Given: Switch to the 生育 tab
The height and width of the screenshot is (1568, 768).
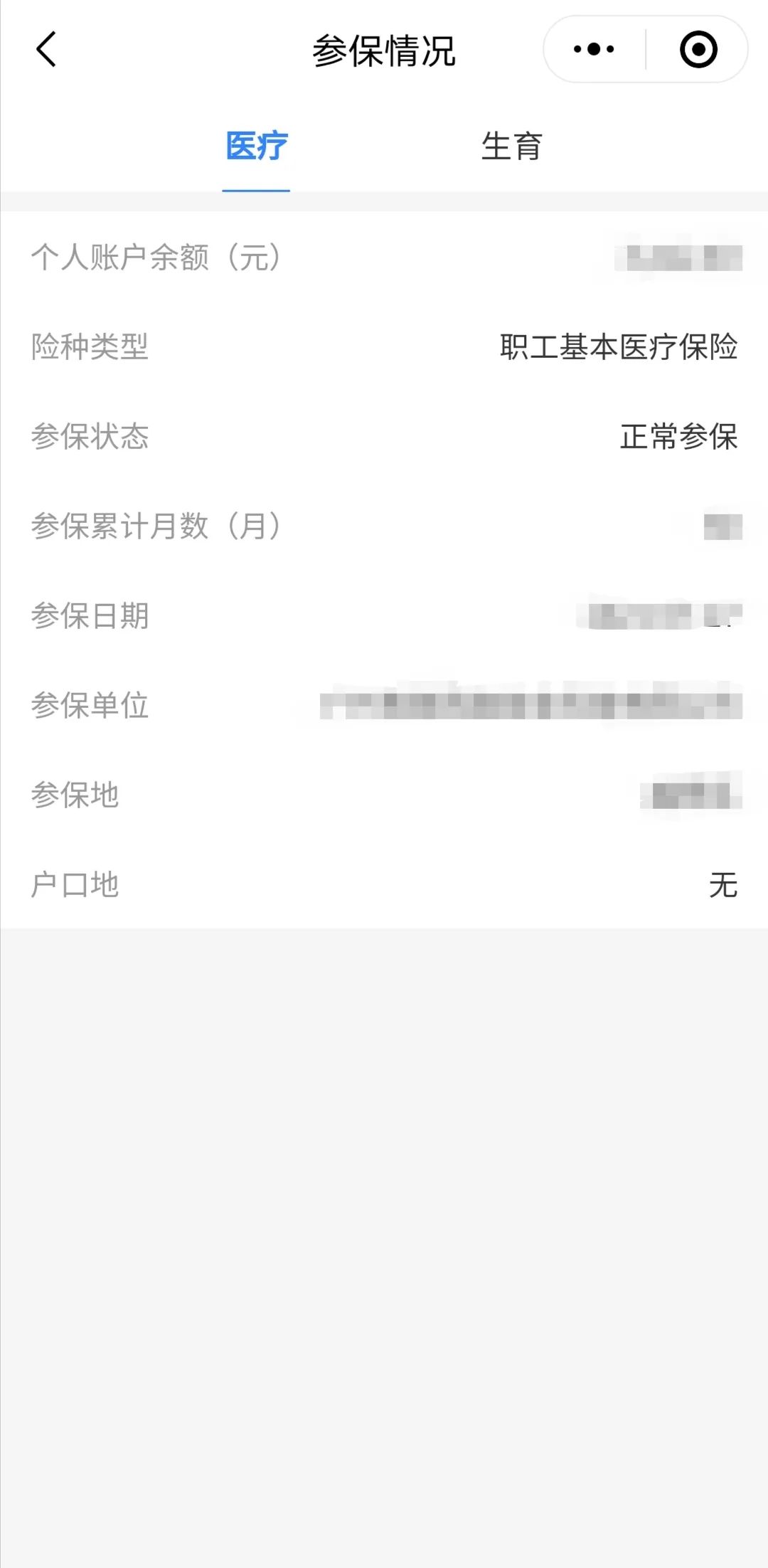Looking at the screenshot, I should pos(512,147).
